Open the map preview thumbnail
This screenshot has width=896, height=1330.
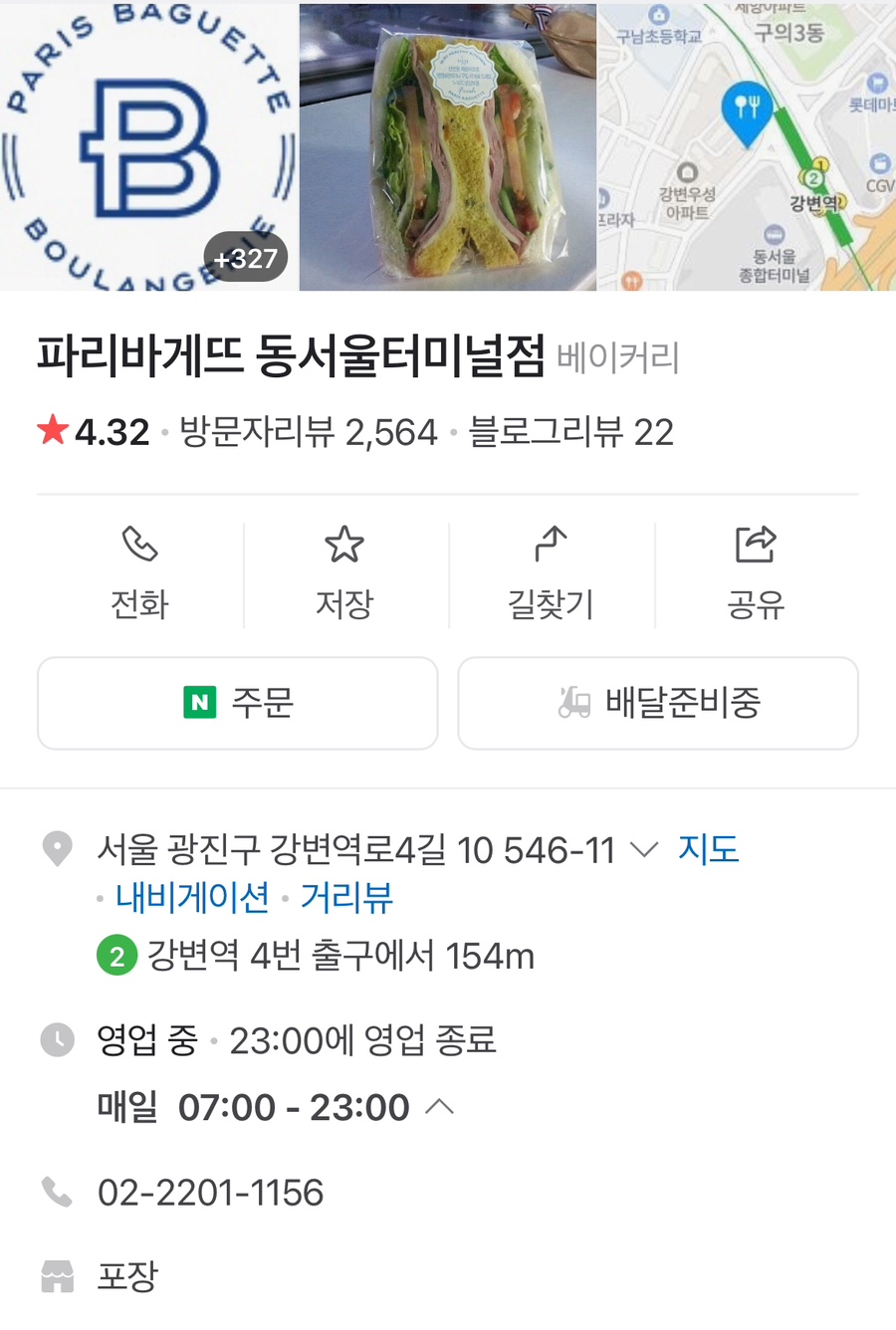click(x=747, y=146)
